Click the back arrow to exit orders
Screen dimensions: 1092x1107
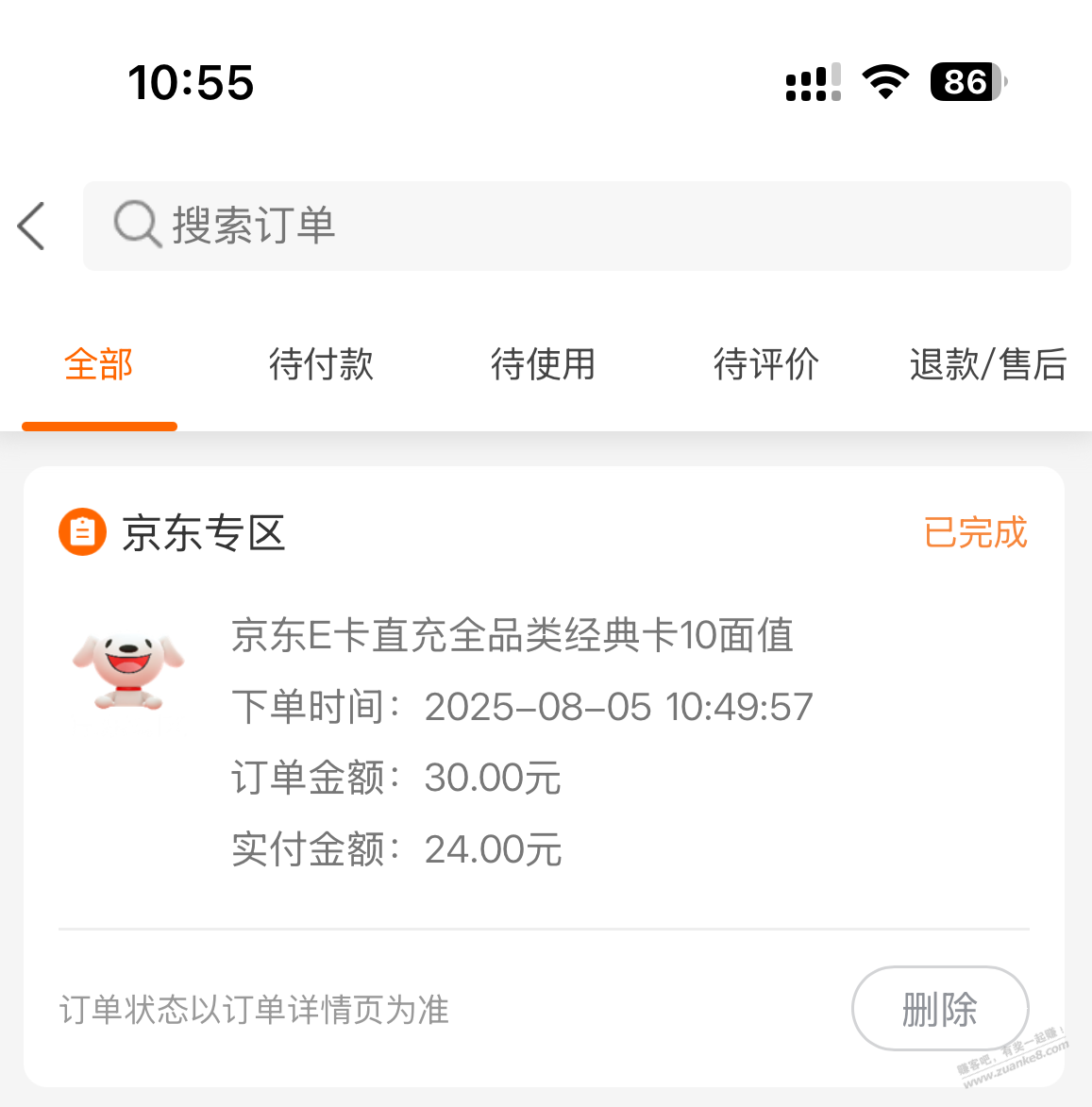pyautogui.click(x=31, y=226)
